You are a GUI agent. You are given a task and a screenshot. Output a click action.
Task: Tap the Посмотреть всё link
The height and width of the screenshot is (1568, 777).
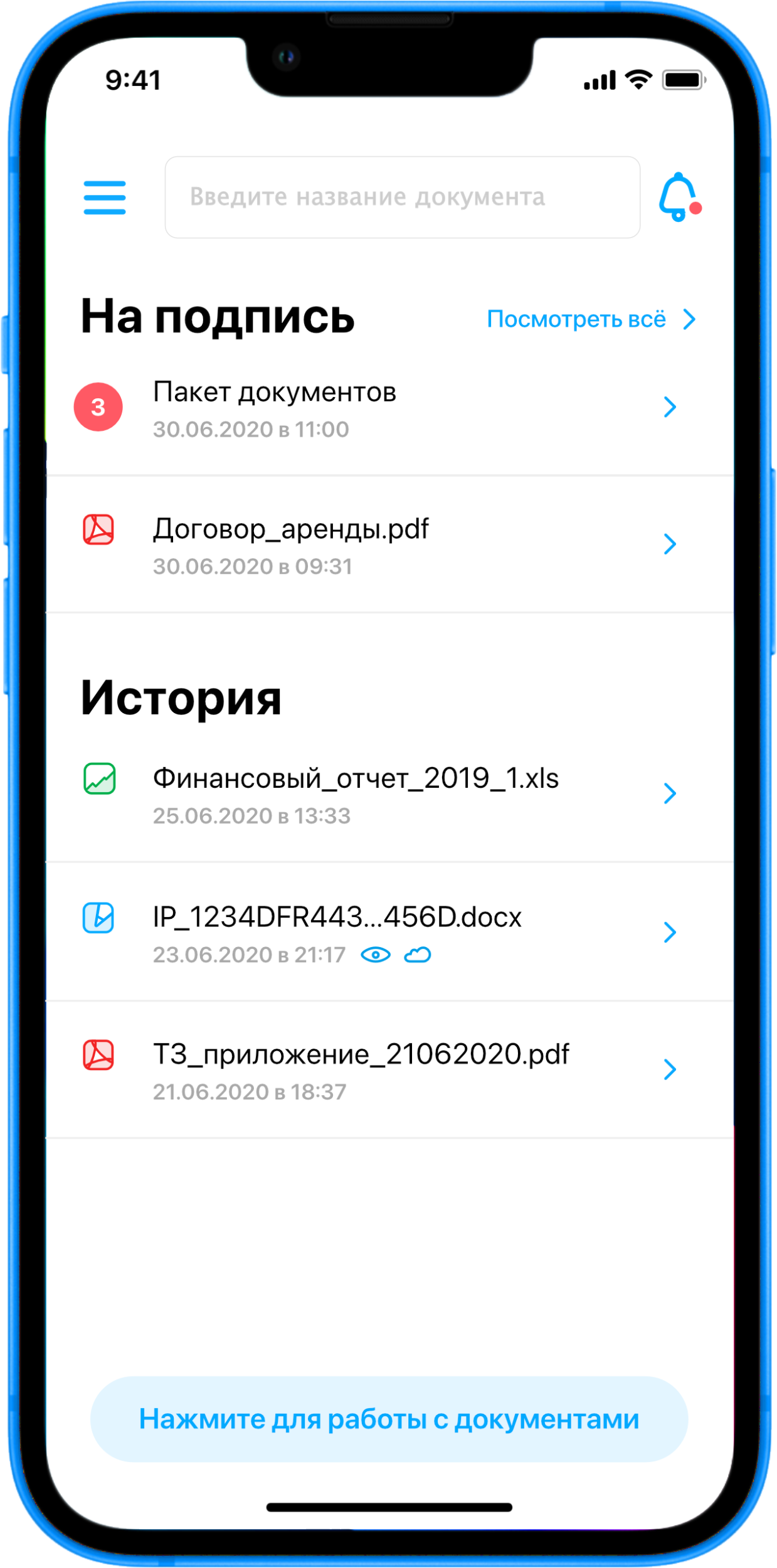pos(591,319)
